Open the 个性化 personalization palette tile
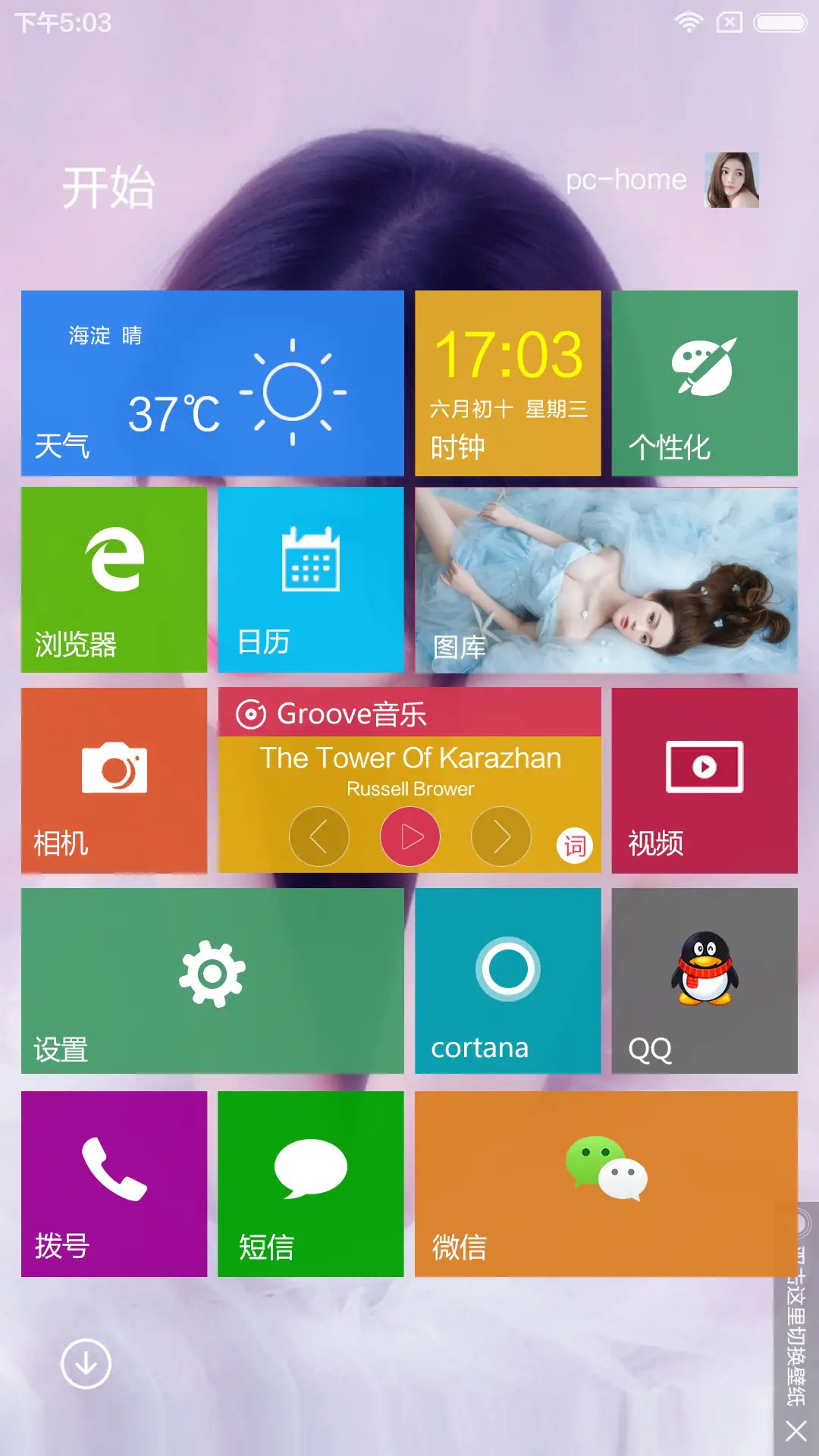Image resolution: width=819 pixels, height=1456 pixels. [704, 383]
